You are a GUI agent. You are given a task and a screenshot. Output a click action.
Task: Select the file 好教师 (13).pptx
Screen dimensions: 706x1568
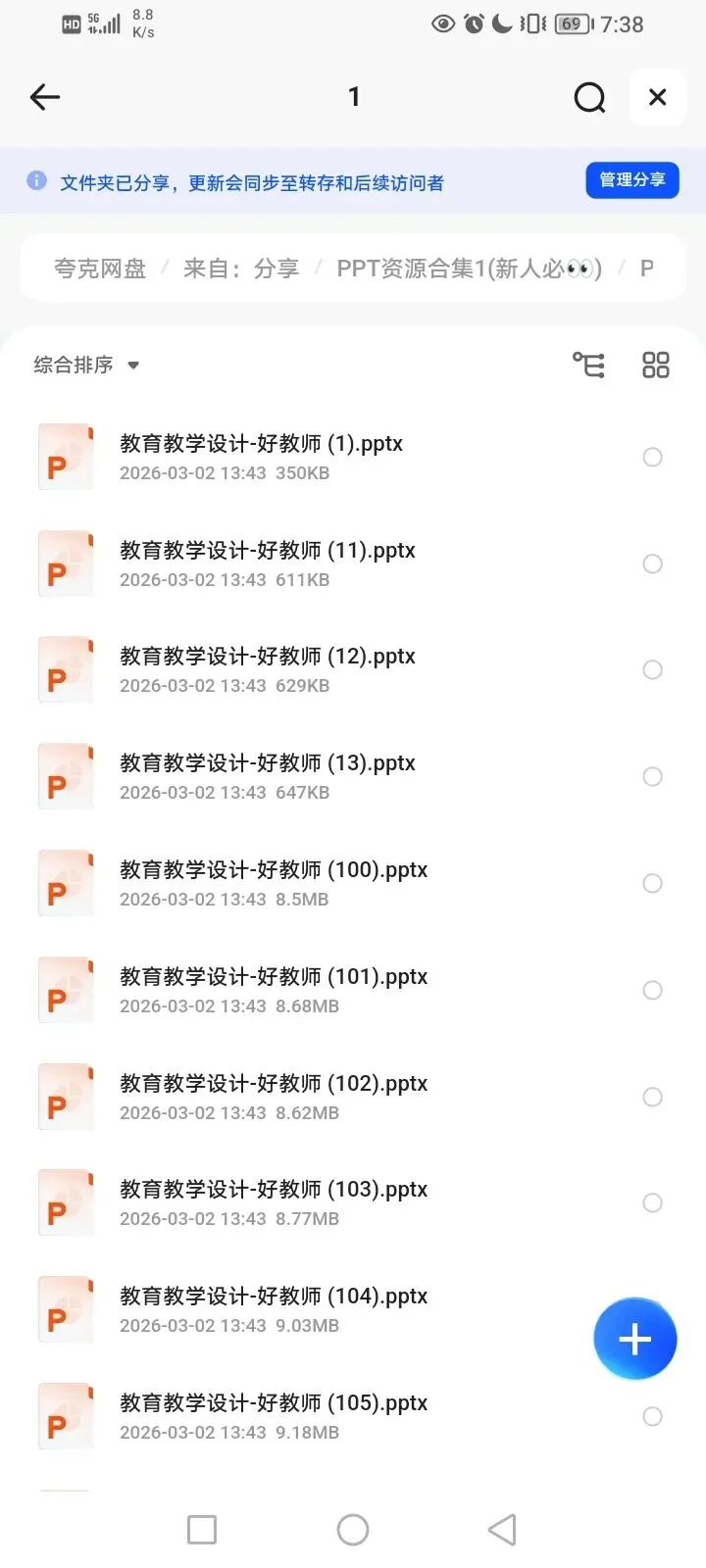click(x=652, y=776)
